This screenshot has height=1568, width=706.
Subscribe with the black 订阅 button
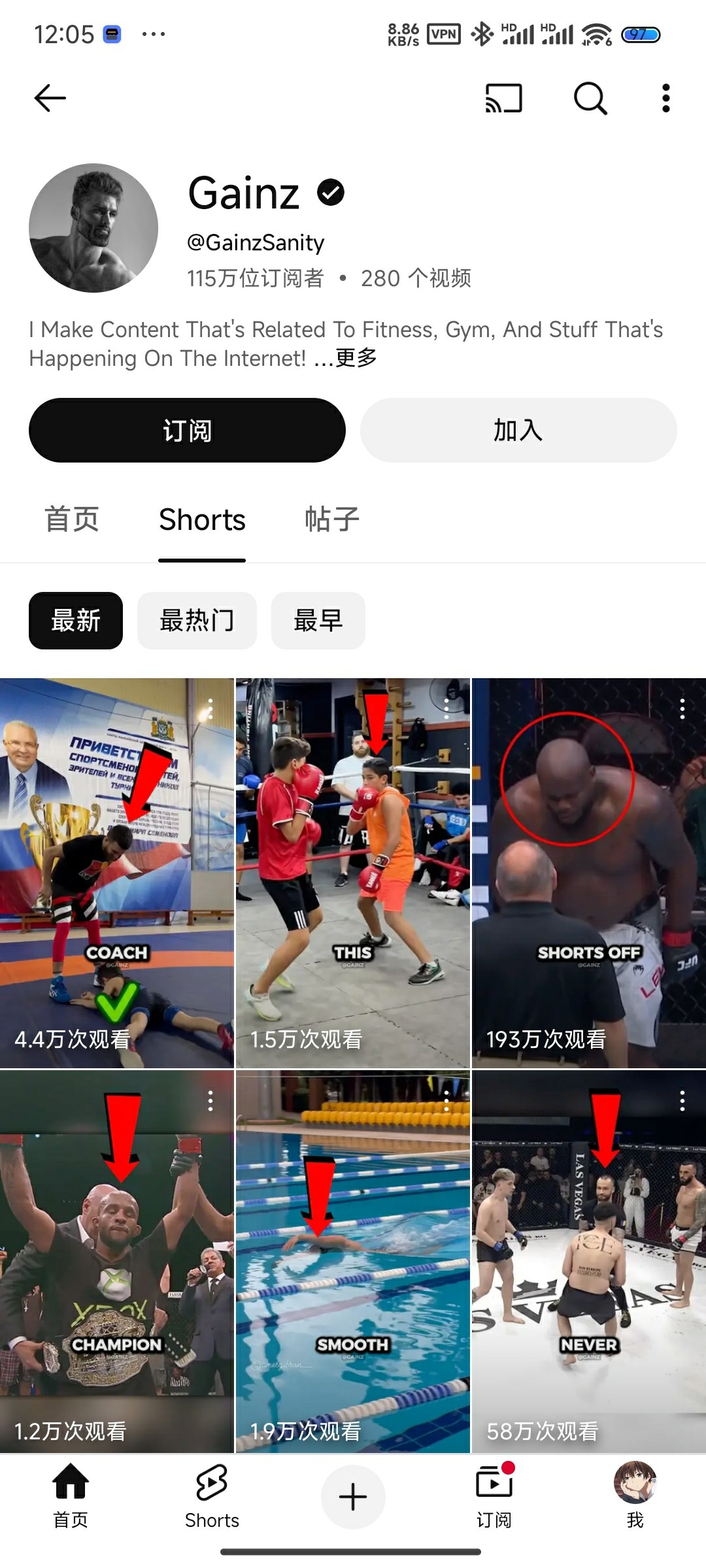point(187,431)
